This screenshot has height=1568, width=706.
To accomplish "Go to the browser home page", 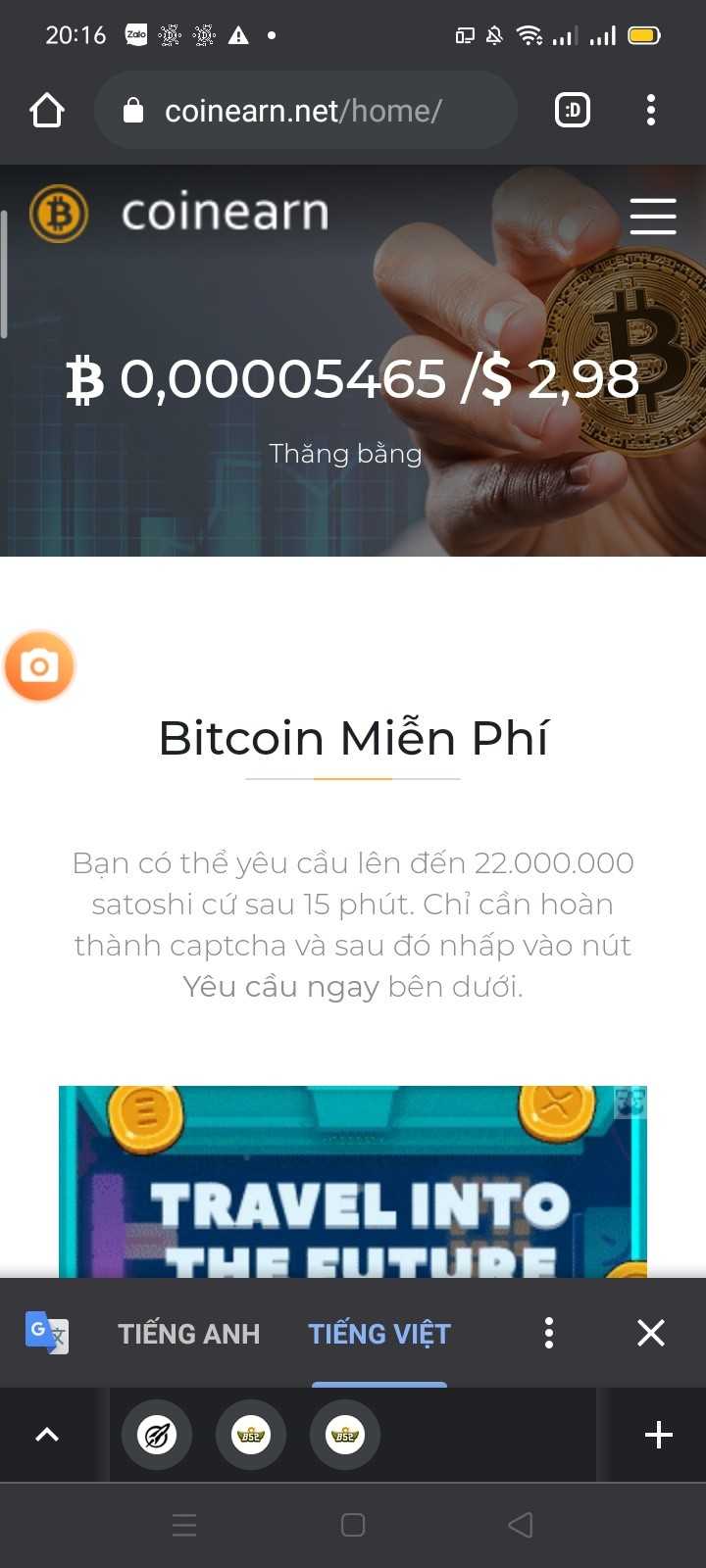I will tap(47, 111).
